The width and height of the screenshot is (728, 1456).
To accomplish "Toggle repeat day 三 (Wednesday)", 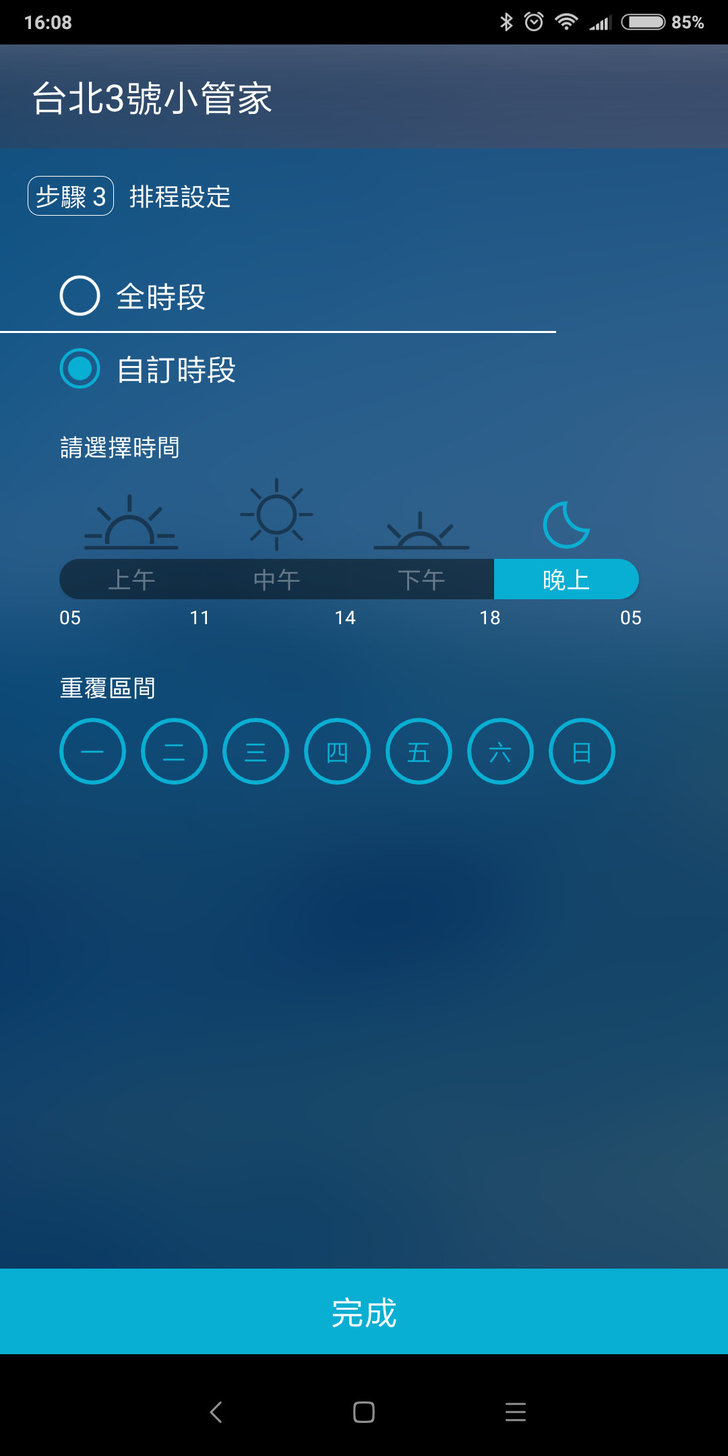I will [256, 751].
